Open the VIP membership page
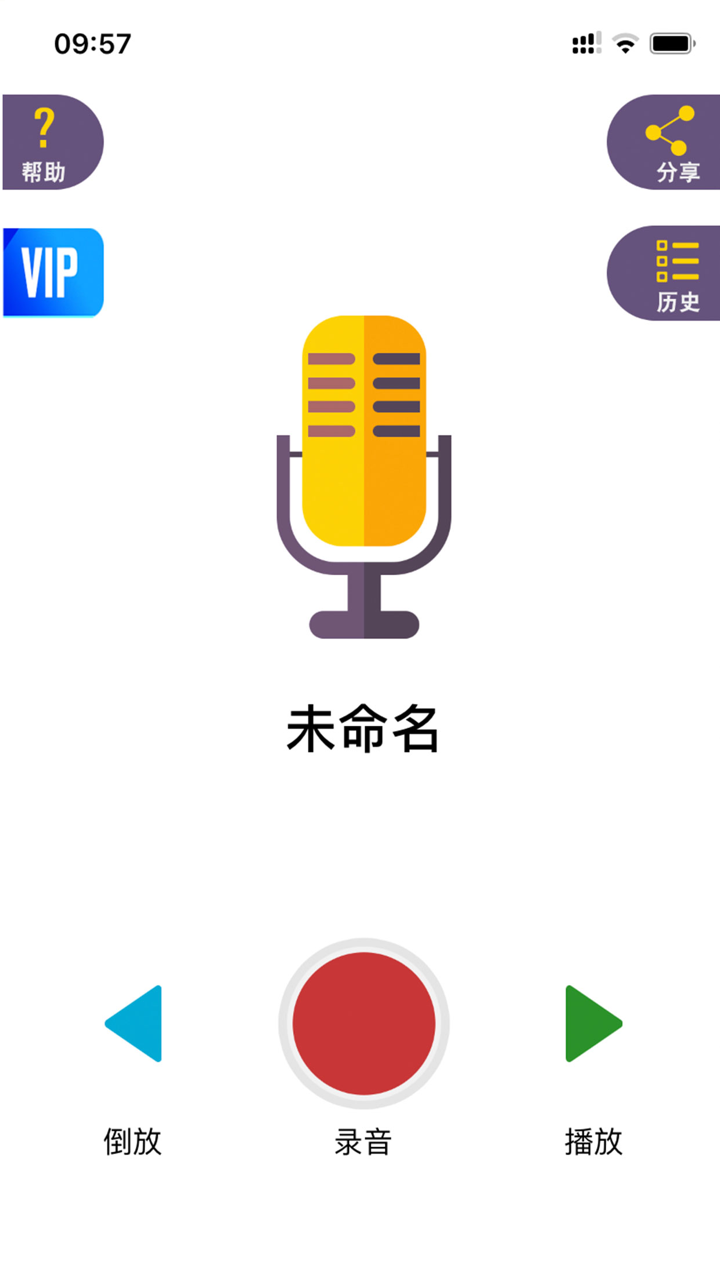Screen dimensions: 720x1280 [52, 272]
